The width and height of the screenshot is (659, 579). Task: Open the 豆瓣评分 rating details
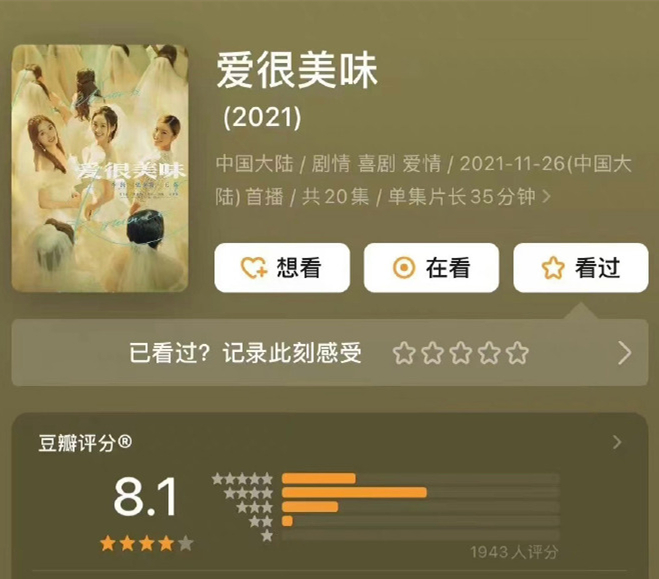pos(617,442)
